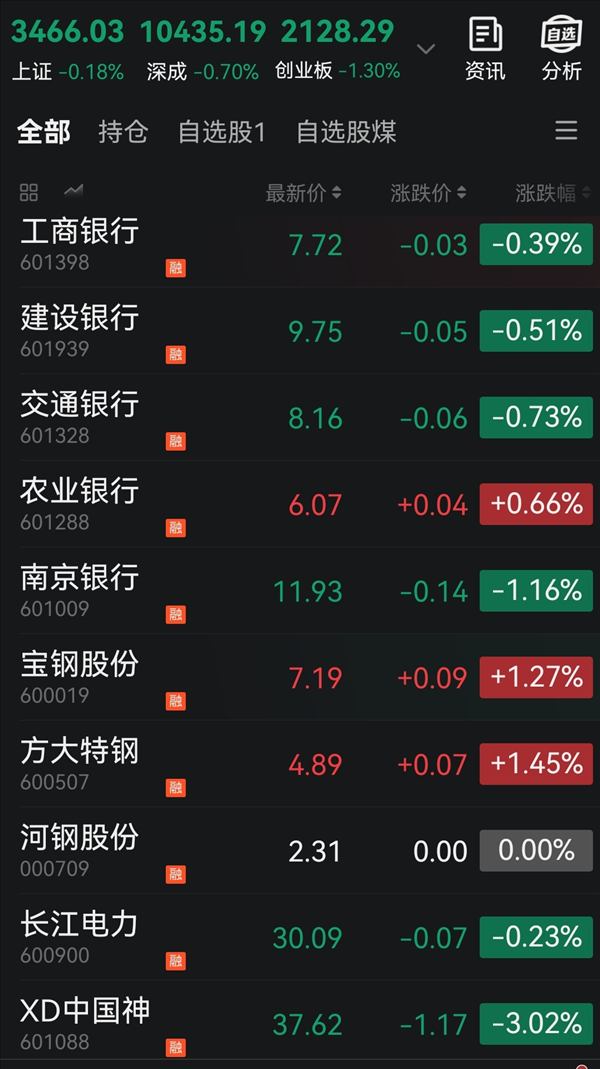Switch to the grid layout view
Screen dimensions: 600x1069
pos(29,193)
